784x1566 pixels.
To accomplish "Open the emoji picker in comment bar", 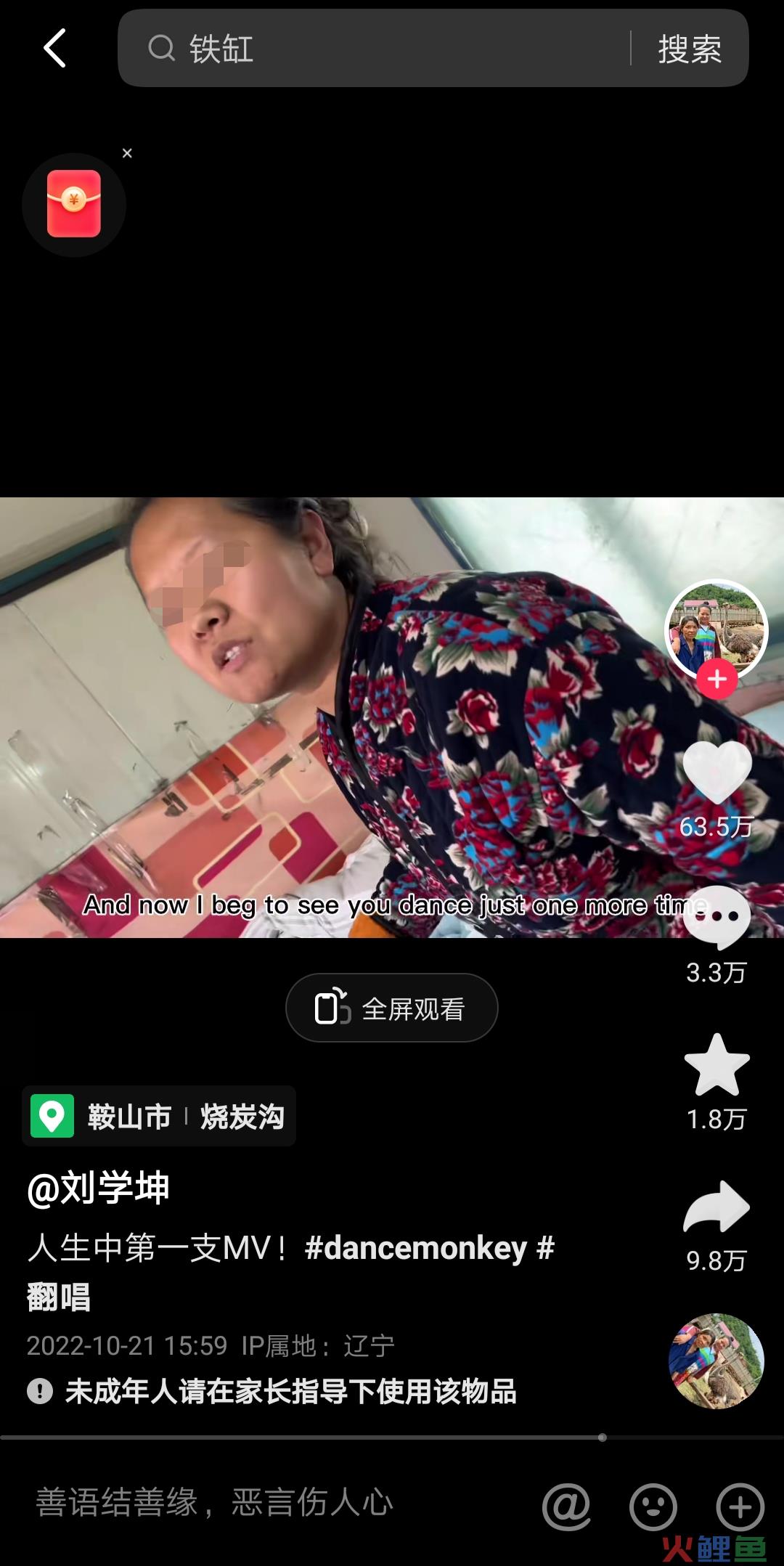I will pyautogui.click(x=653, y=1506).
